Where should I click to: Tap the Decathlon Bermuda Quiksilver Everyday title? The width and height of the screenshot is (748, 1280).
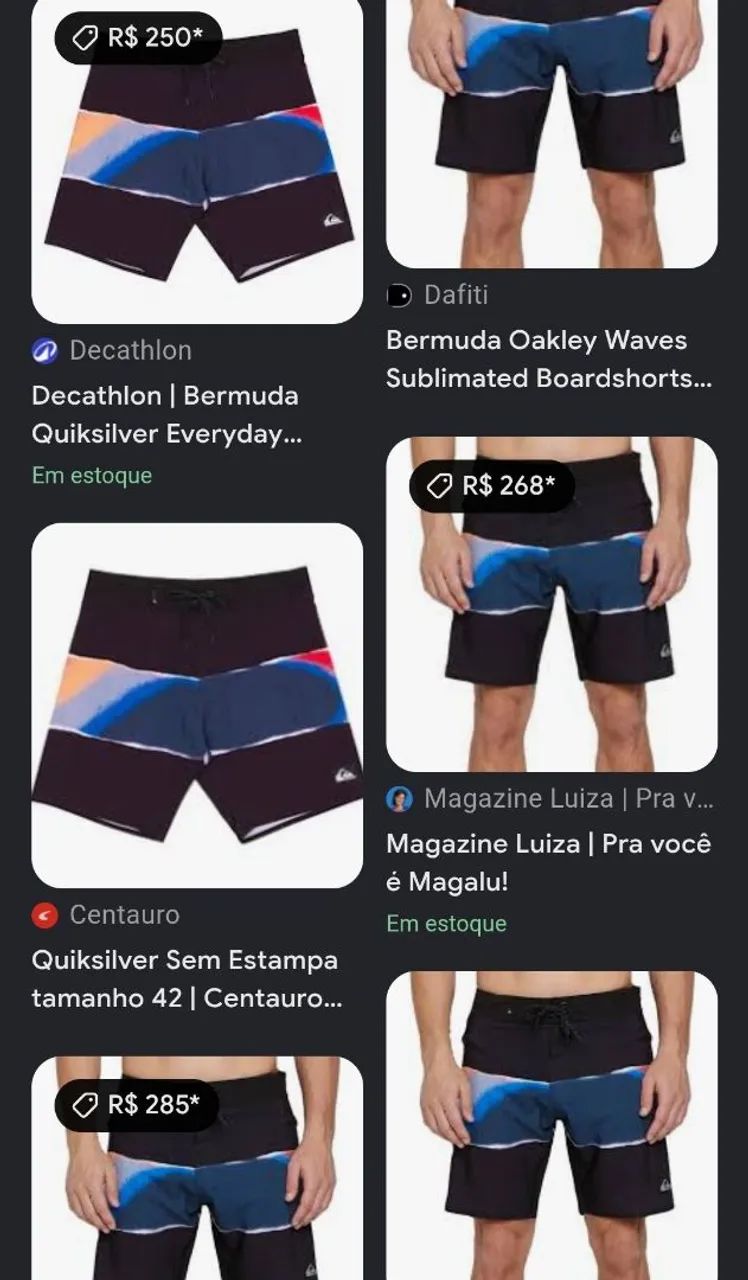click(166, 415)
